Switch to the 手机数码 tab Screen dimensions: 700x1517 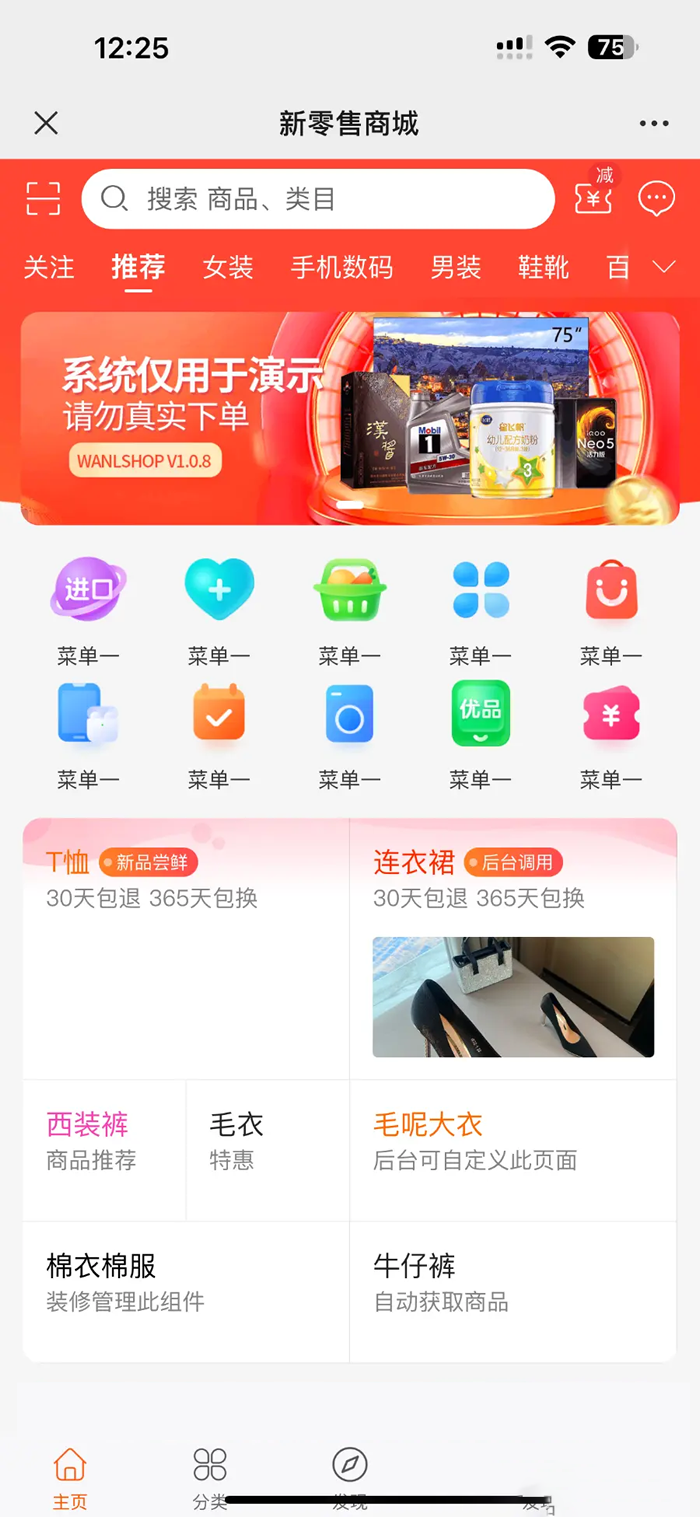[342, 268]
